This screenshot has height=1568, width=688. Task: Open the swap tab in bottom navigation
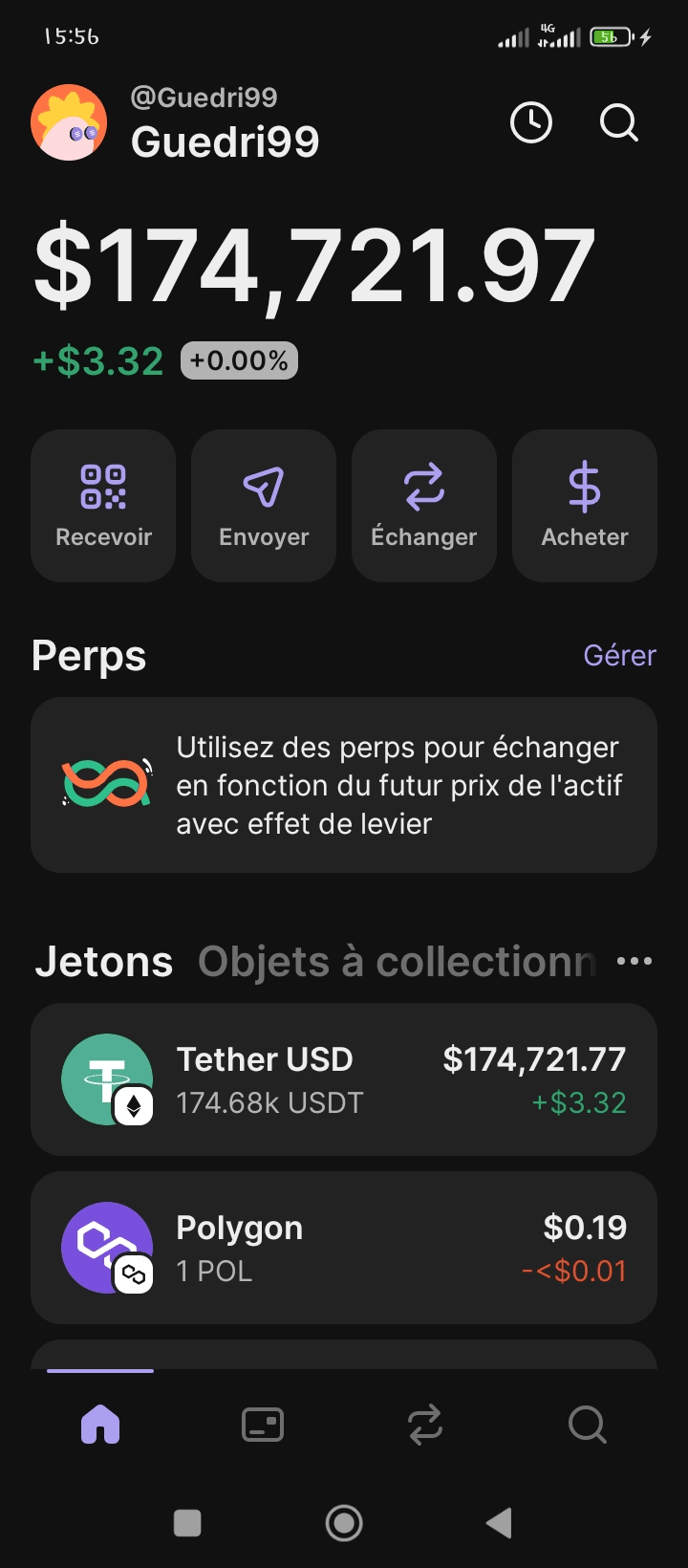click(x=425, y=1425)
